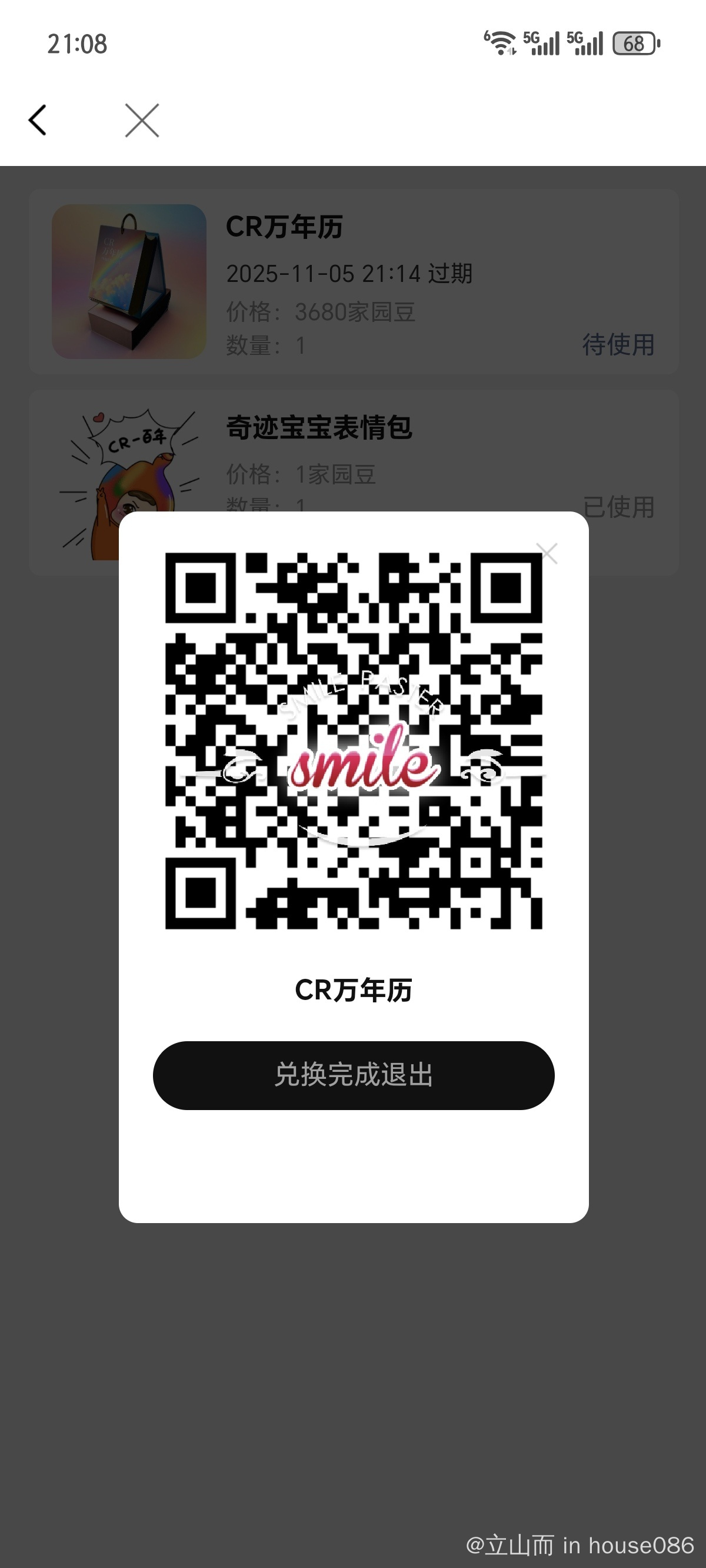
Task: Tap 兑换完成退出 to finish redemption
Action: pyautogui.click(x=353, y=1075)
